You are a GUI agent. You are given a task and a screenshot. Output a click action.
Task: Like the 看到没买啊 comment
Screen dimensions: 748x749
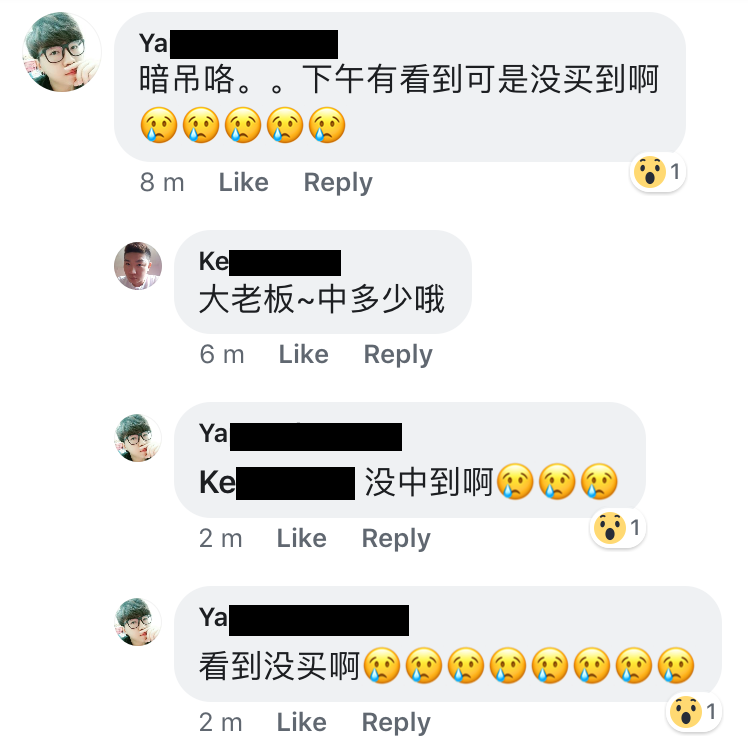(x=301, y=723)
